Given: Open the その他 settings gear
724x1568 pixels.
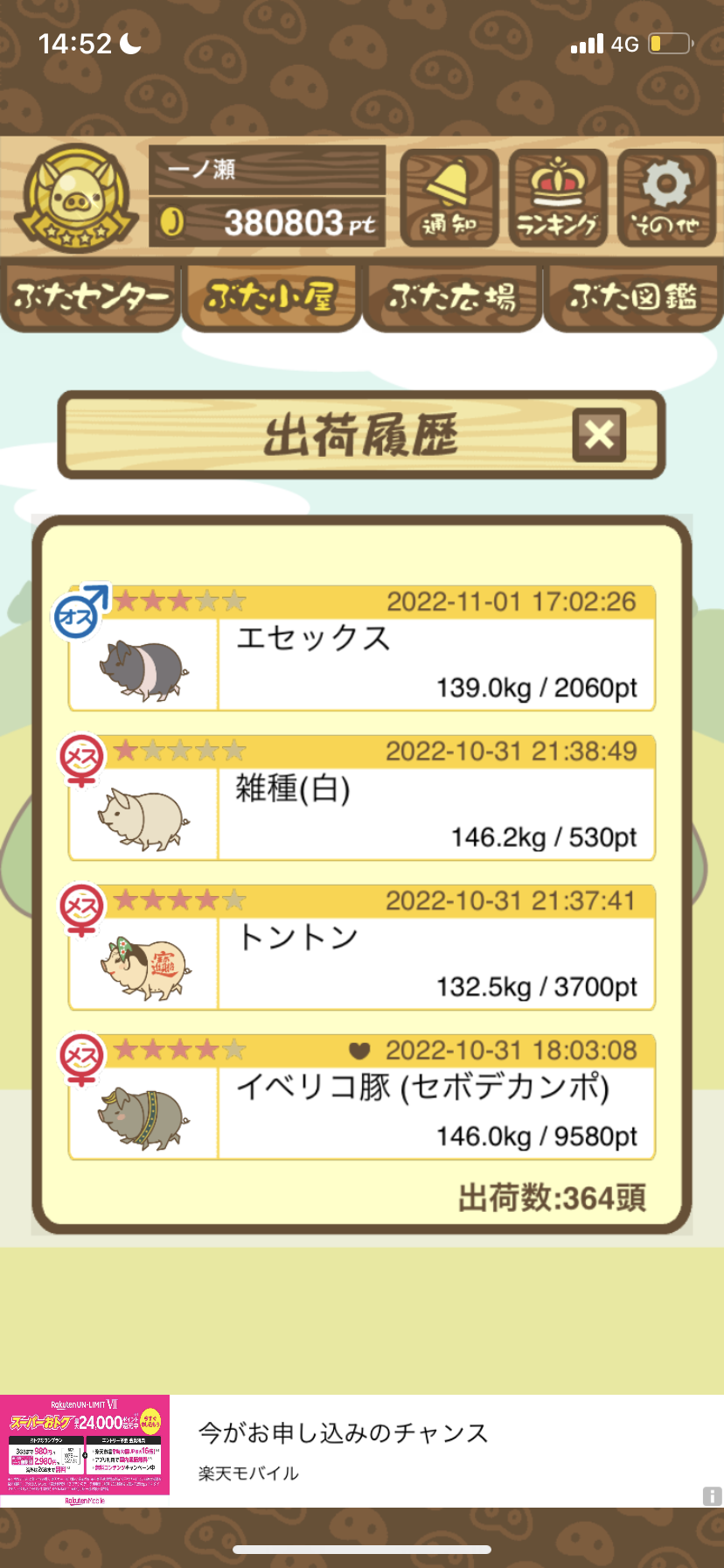Looking at the screenshot, I should pyautogui.click(x=666, y=198).
